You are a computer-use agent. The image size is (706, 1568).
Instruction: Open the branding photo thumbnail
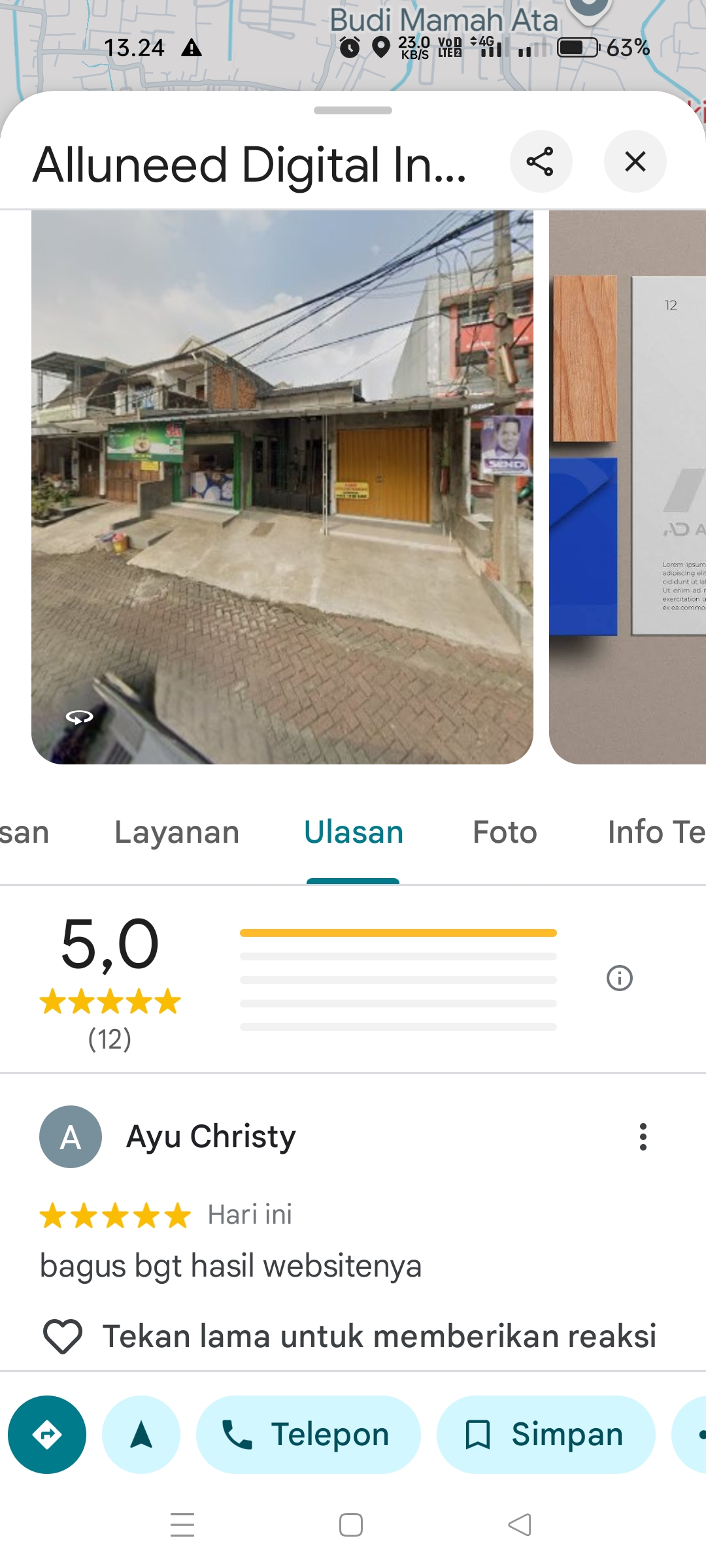click(628, 487)
